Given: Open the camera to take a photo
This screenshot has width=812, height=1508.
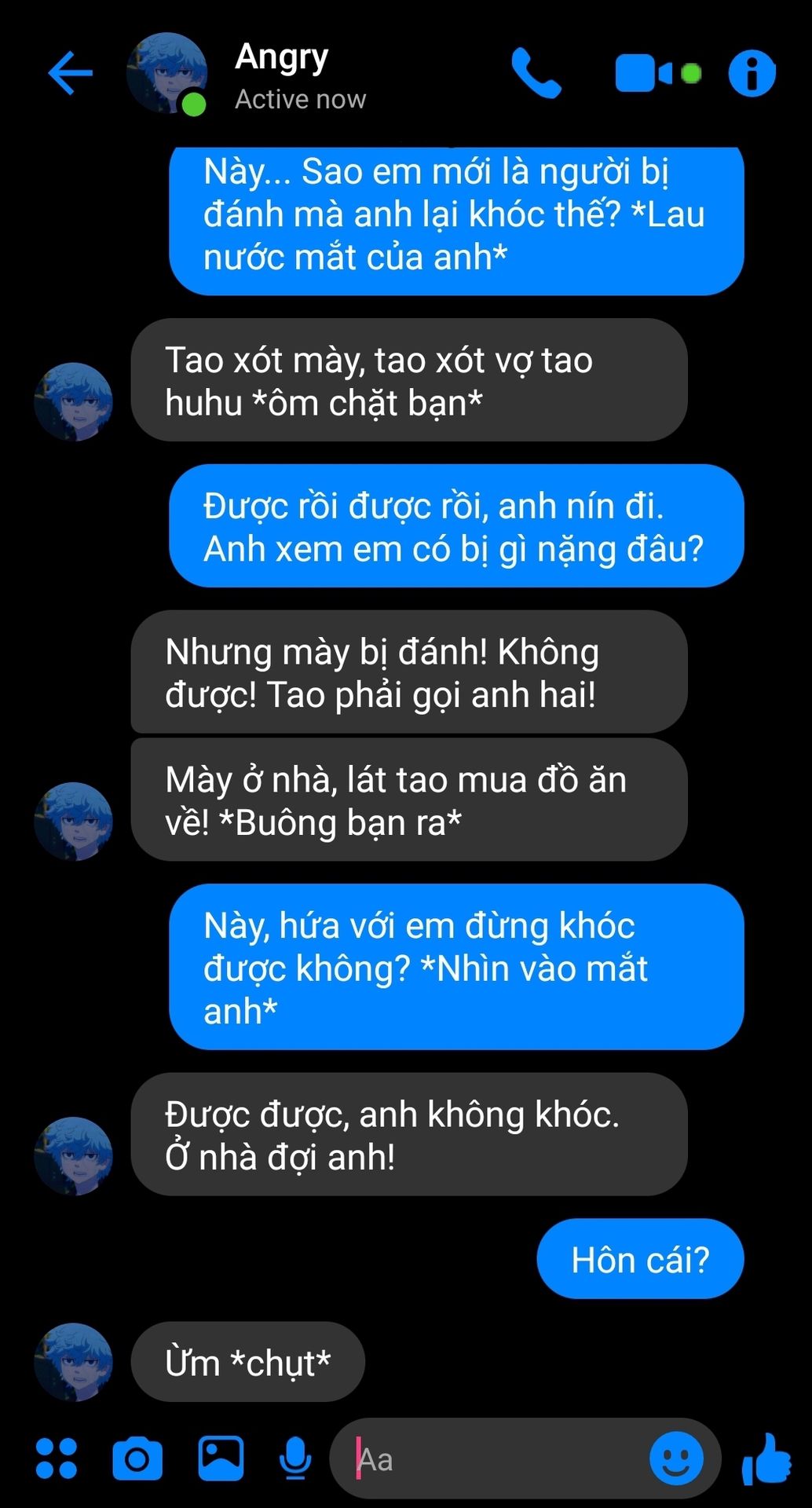Looking at the screenshot, I should click(x=137, y=1459).
